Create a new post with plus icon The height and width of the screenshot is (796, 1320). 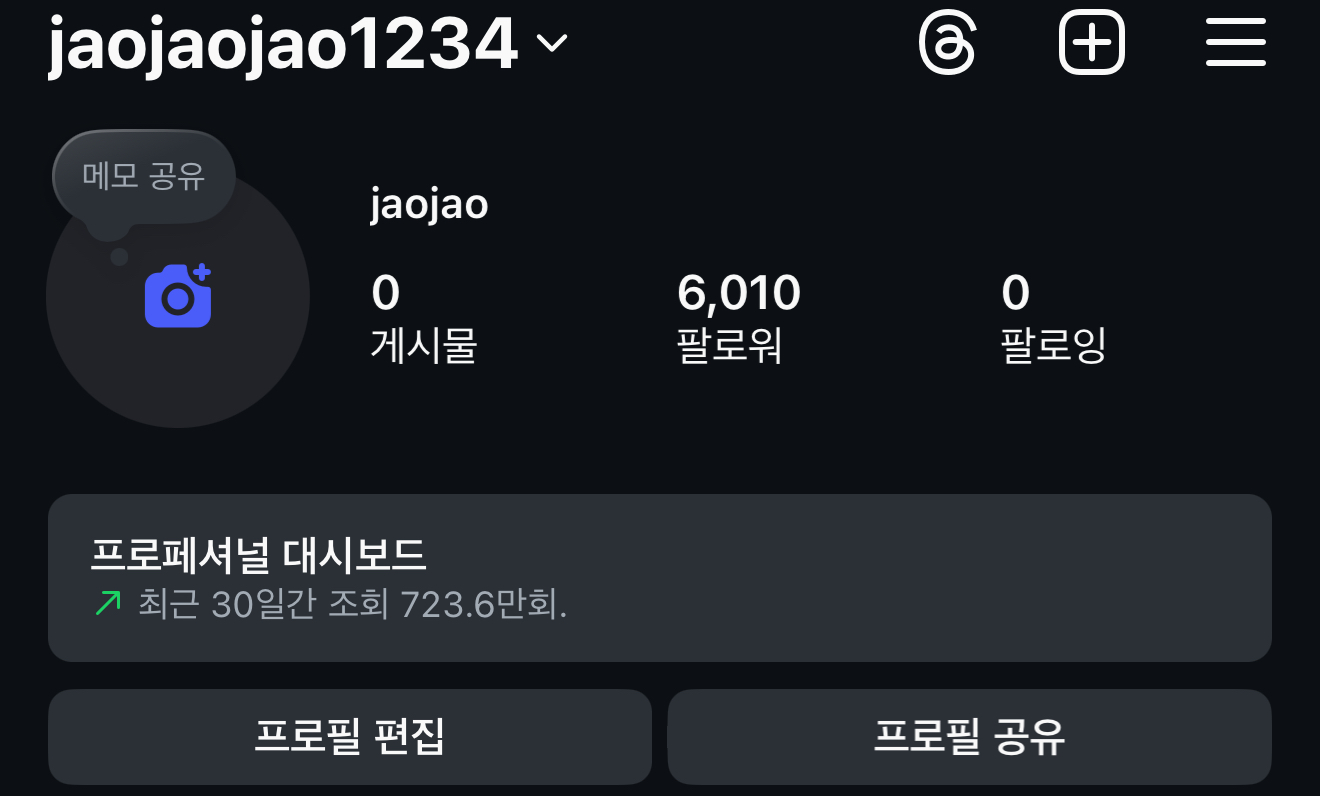(x=1092, y=44)
